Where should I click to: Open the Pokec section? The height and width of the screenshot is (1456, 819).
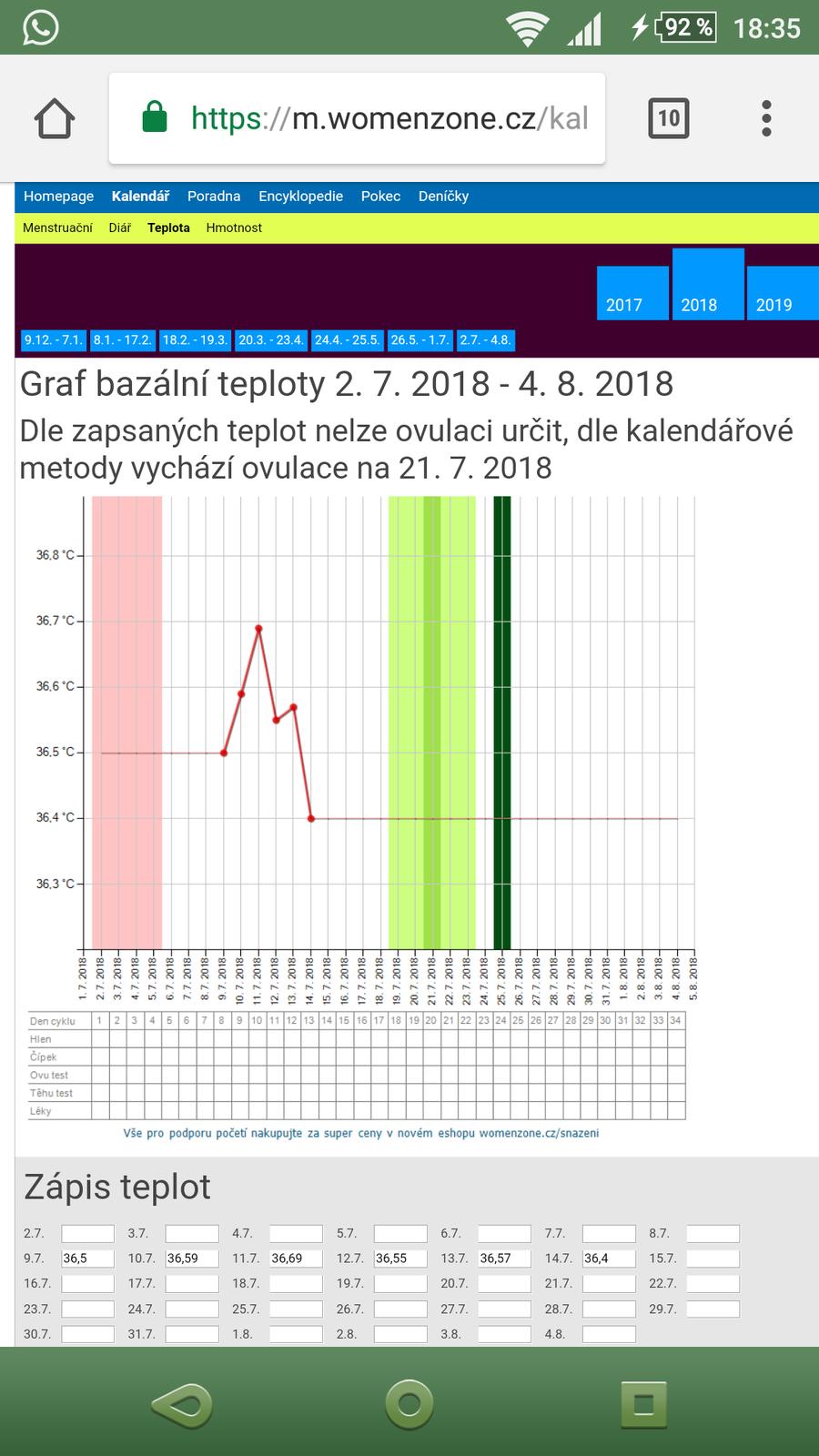pyautogui.click(x=380, y=197)
